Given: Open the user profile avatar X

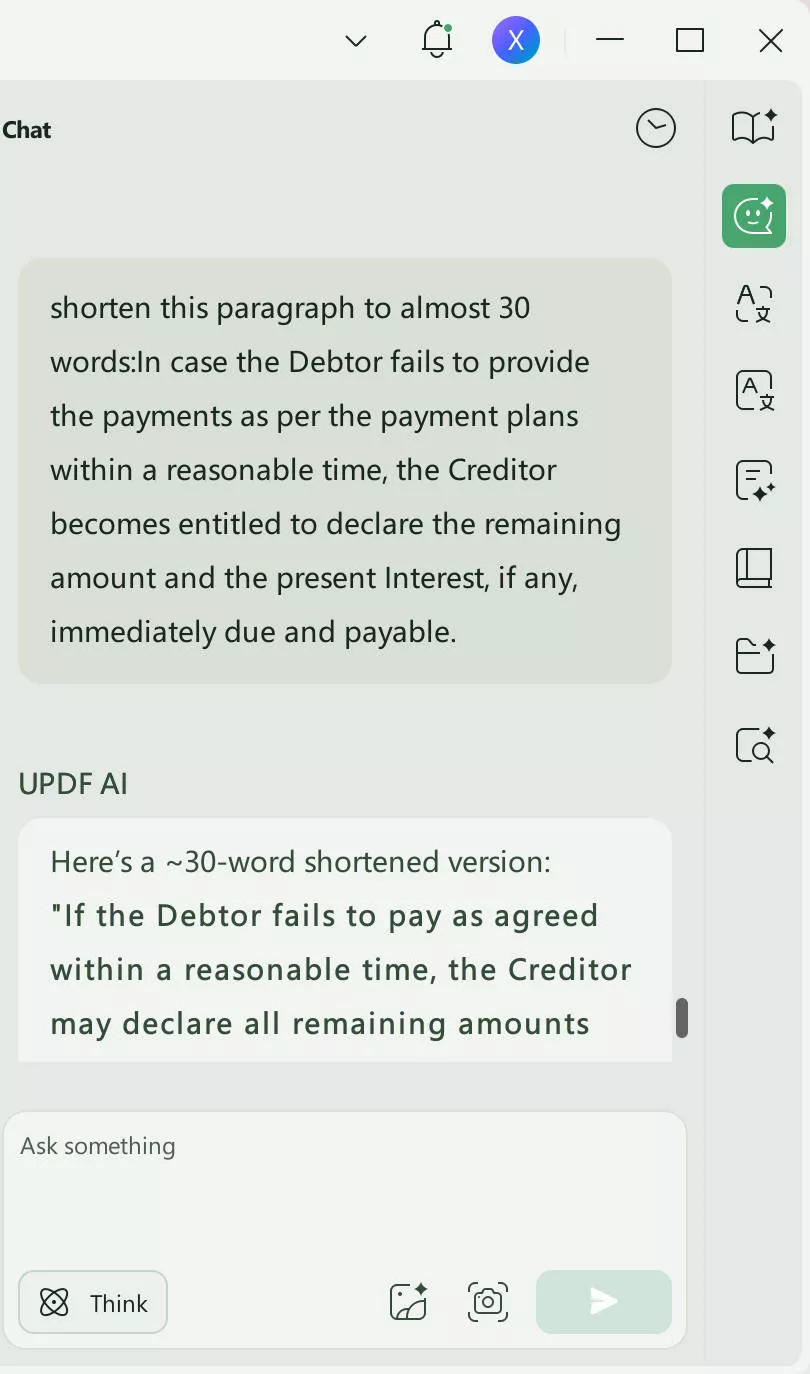Looking at the screenshot, I should coord(516,40).
